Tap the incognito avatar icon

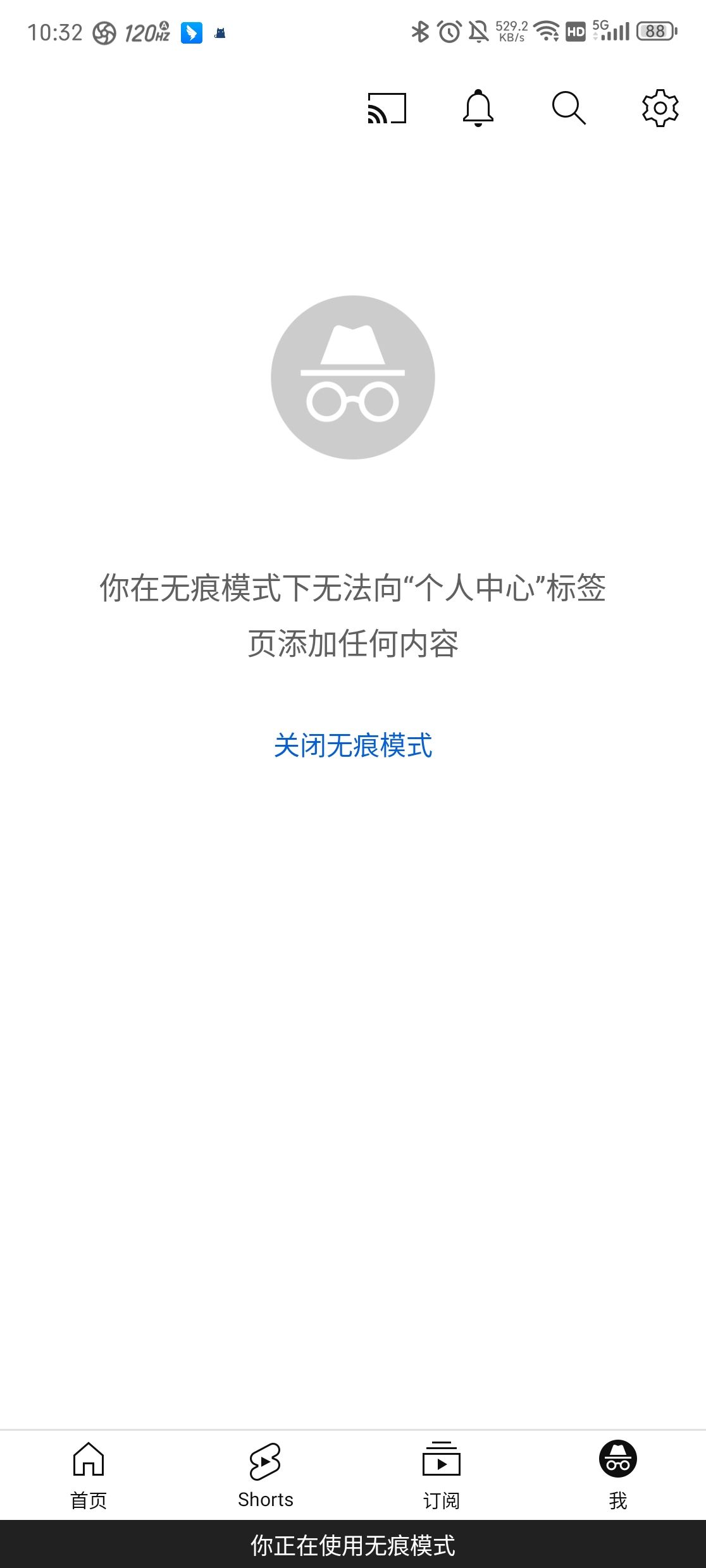pos(352,376)
